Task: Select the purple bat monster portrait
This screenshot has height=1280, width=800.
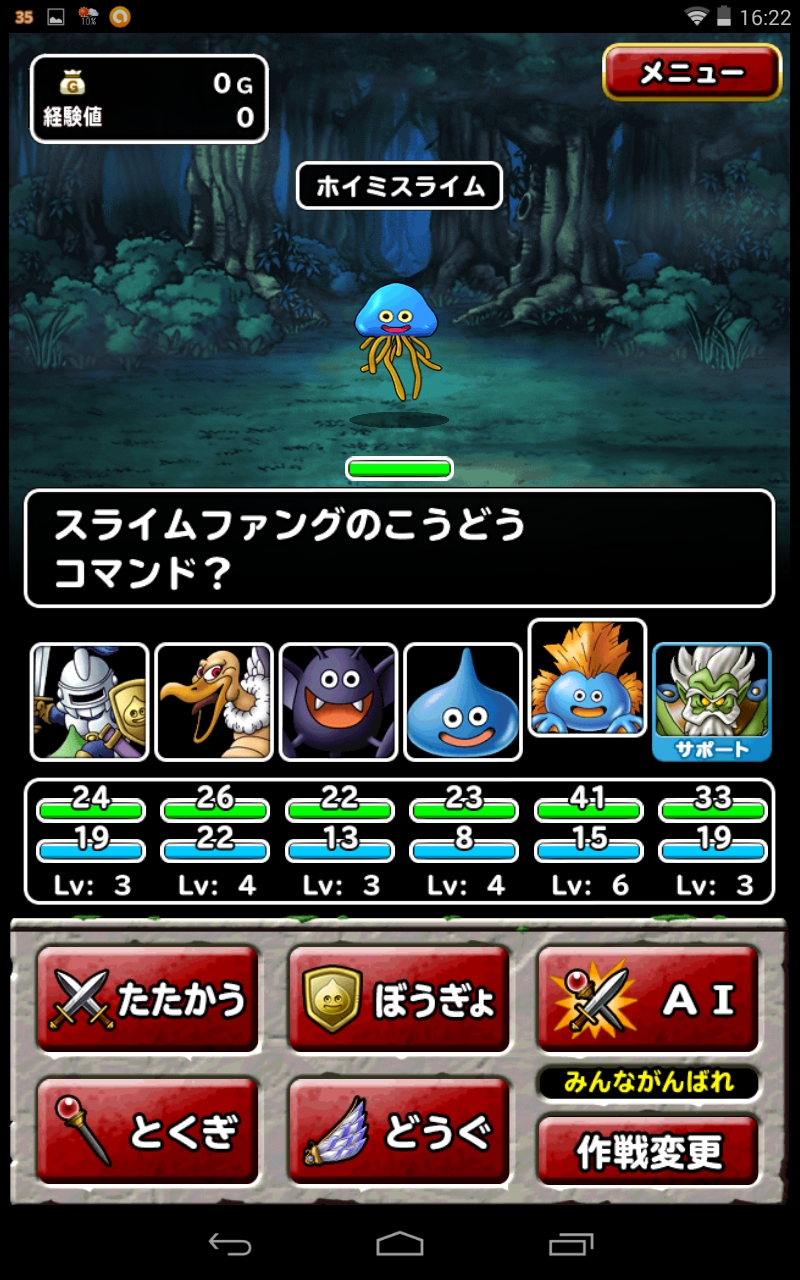Action: 338,701
